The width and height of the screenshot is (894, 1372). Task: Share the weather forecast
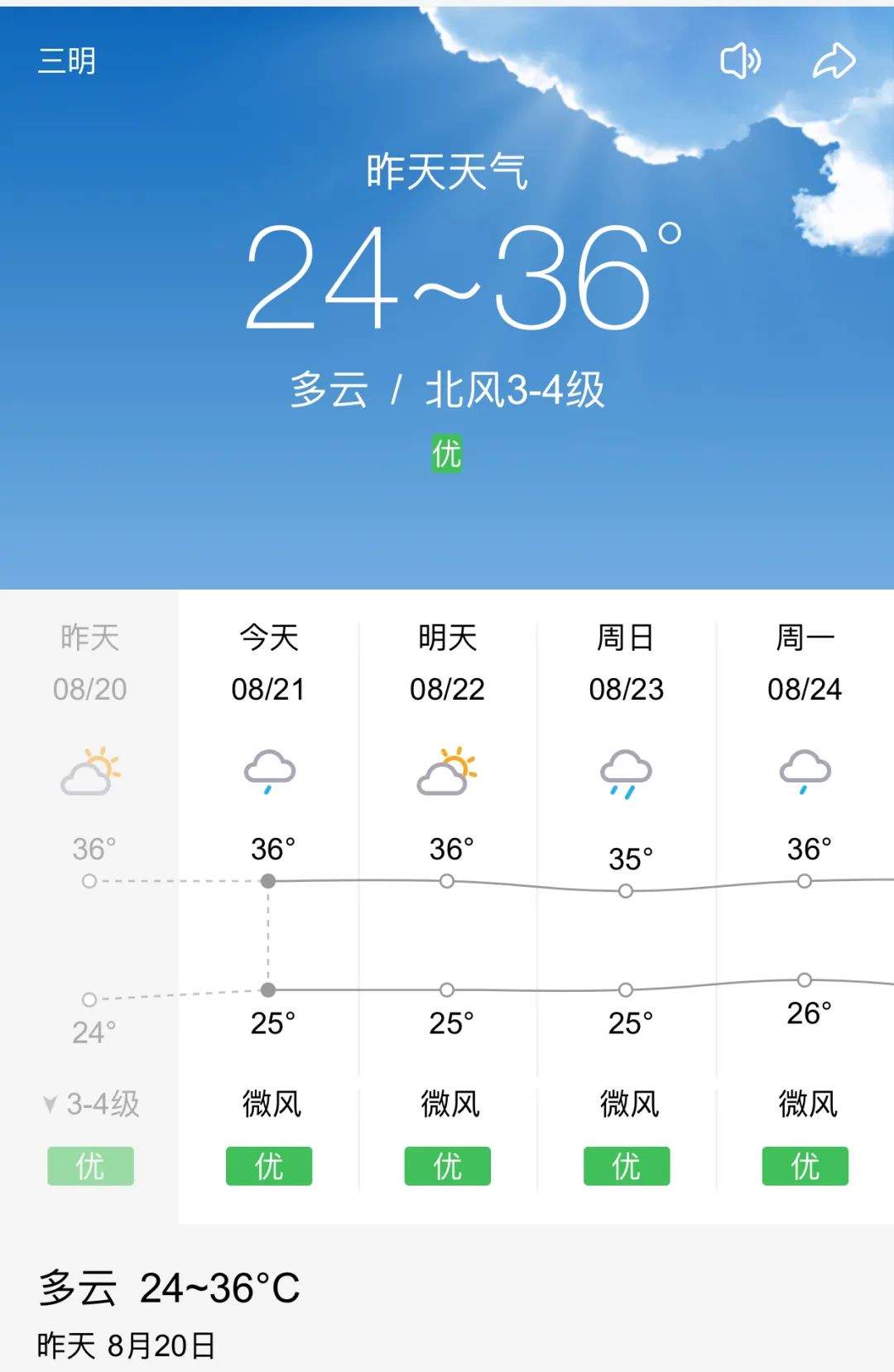pos(833,61)
